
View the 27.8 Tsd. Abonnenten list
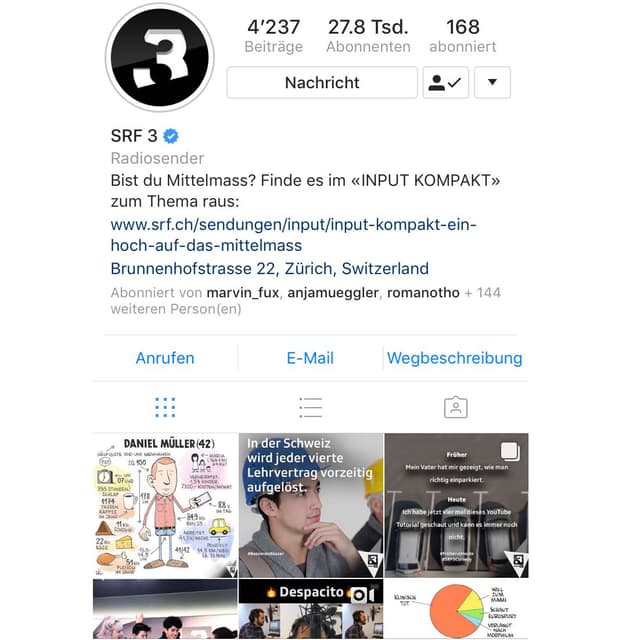point(368,35)
